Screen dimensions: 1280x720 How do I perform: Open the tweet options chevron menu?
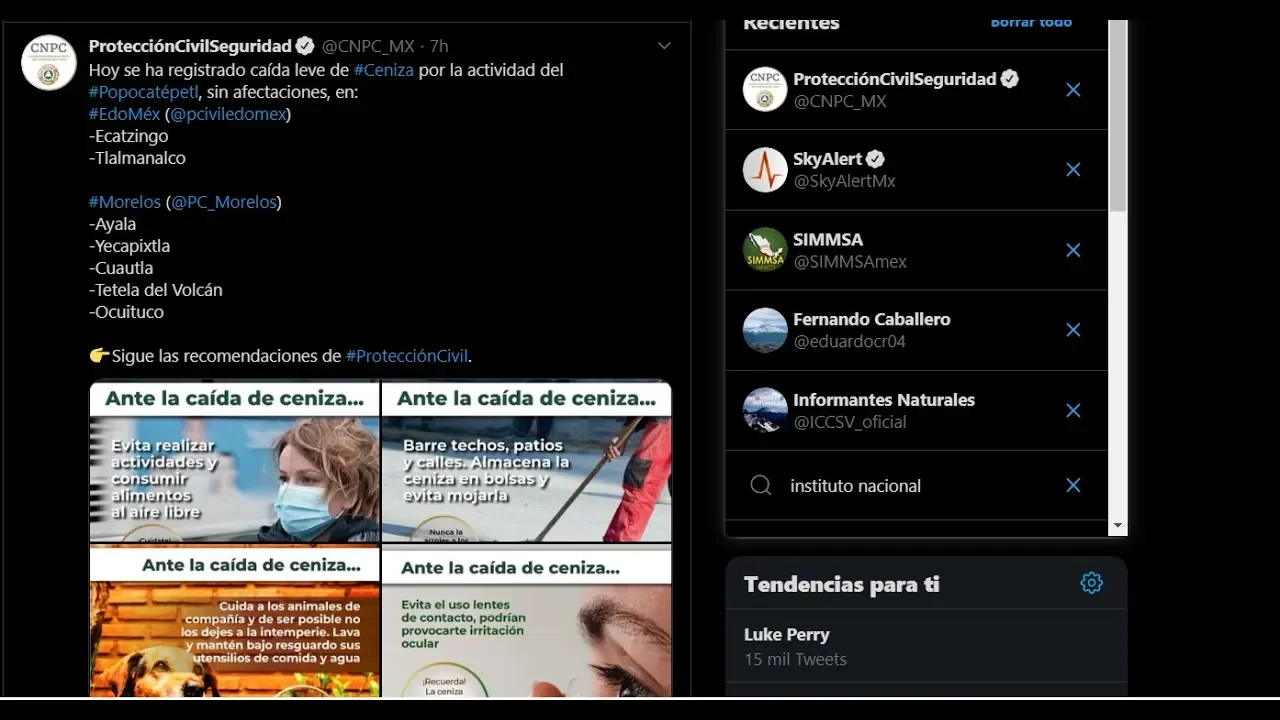(664, 46)
